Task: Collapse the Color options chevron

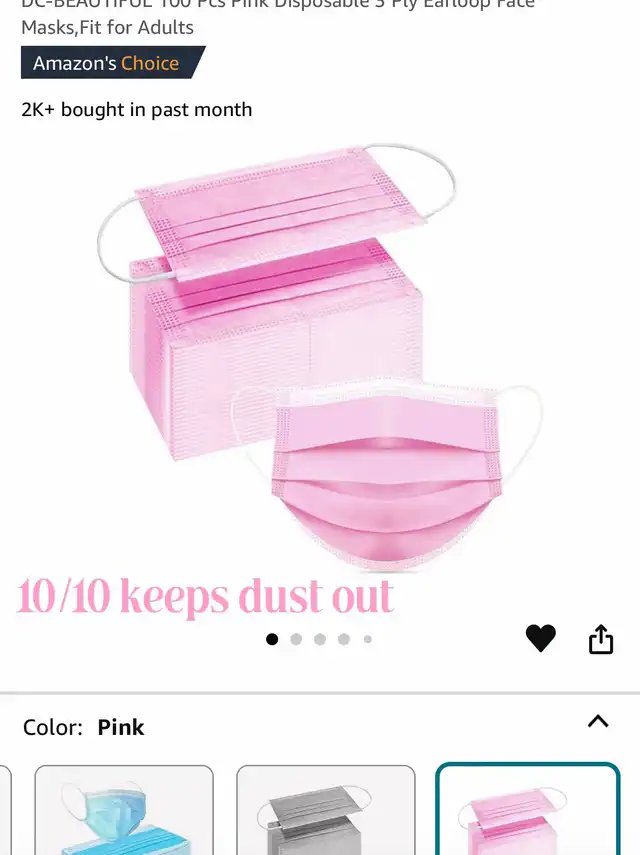Action: [598, 721]
